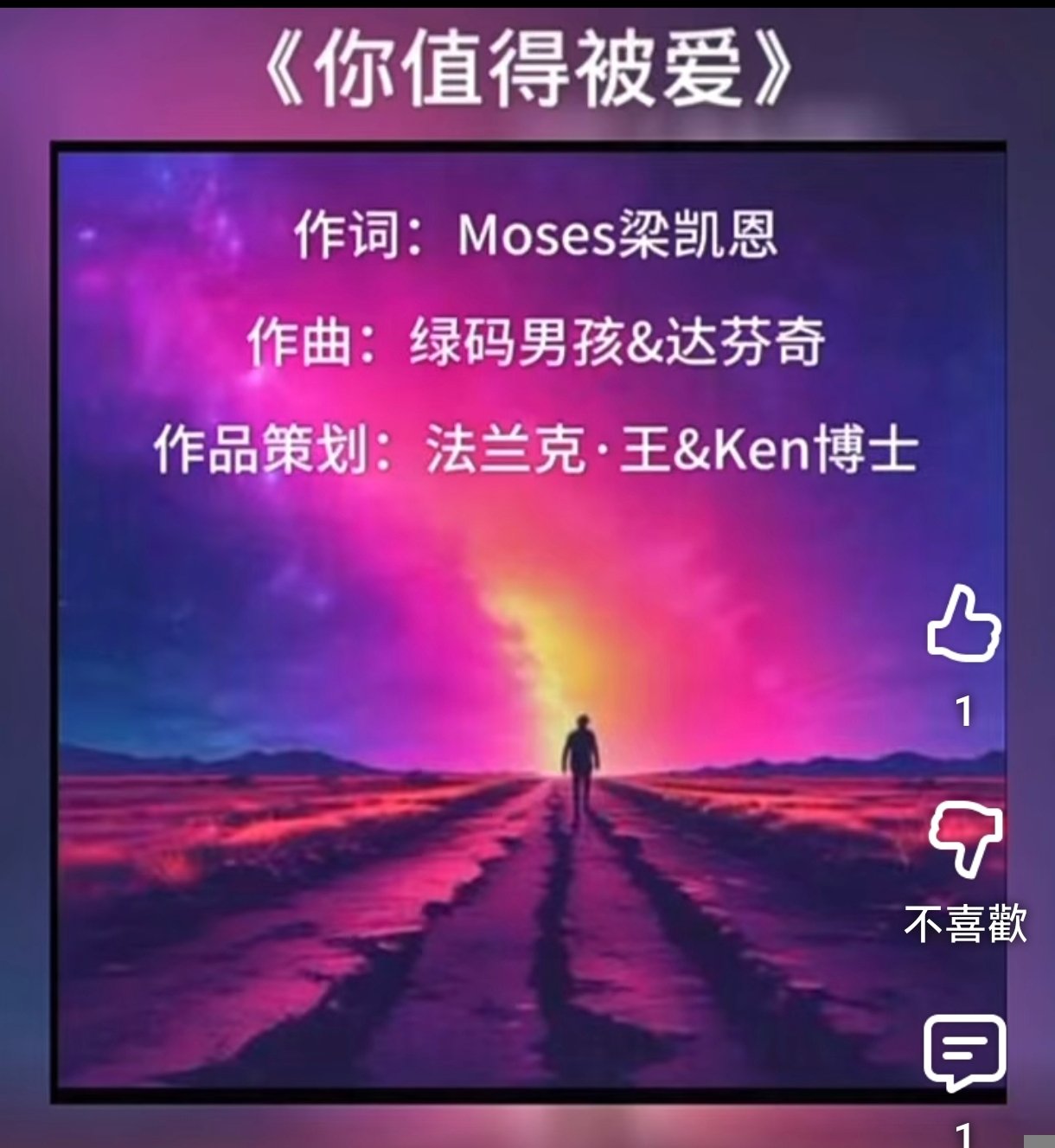
Task: Like this short video
Action: pos(963,625)
